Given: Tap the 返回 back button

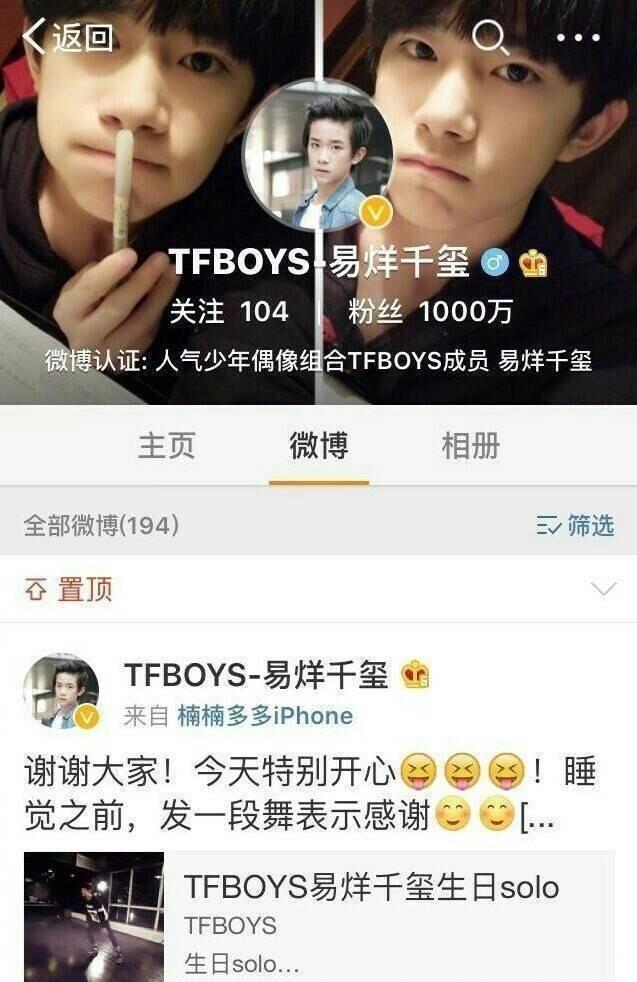Looking at the screenshot, I should click(x=66, y=38).
